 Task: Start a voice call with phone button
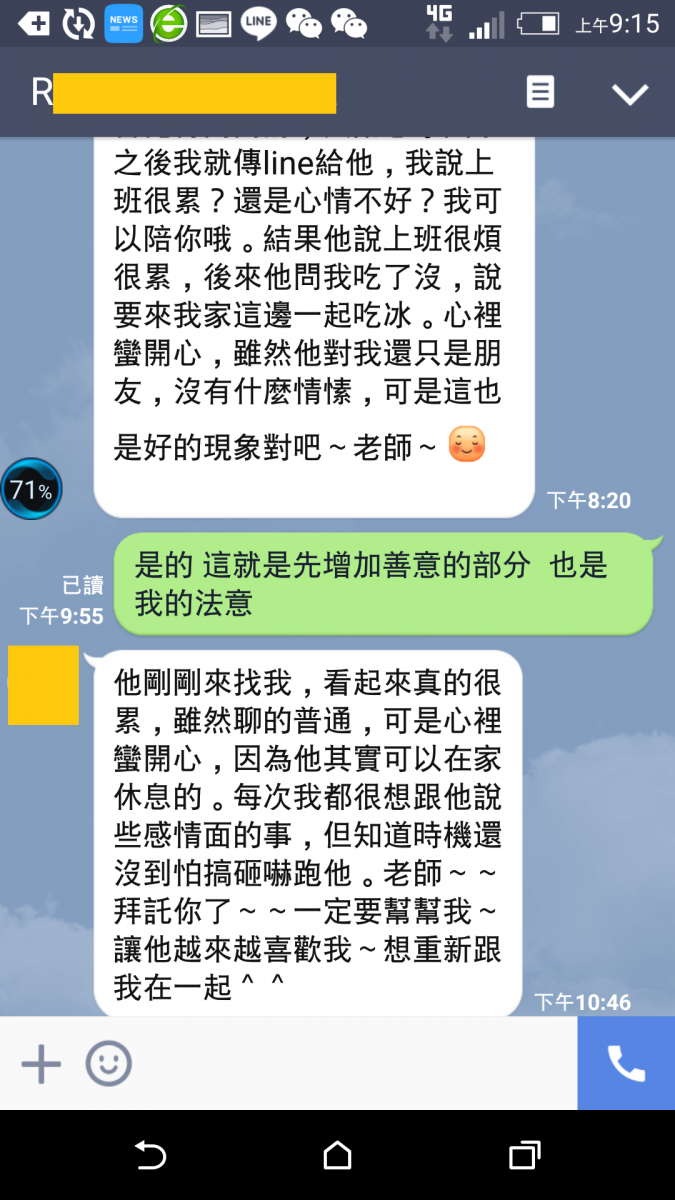pos(626,1063)
